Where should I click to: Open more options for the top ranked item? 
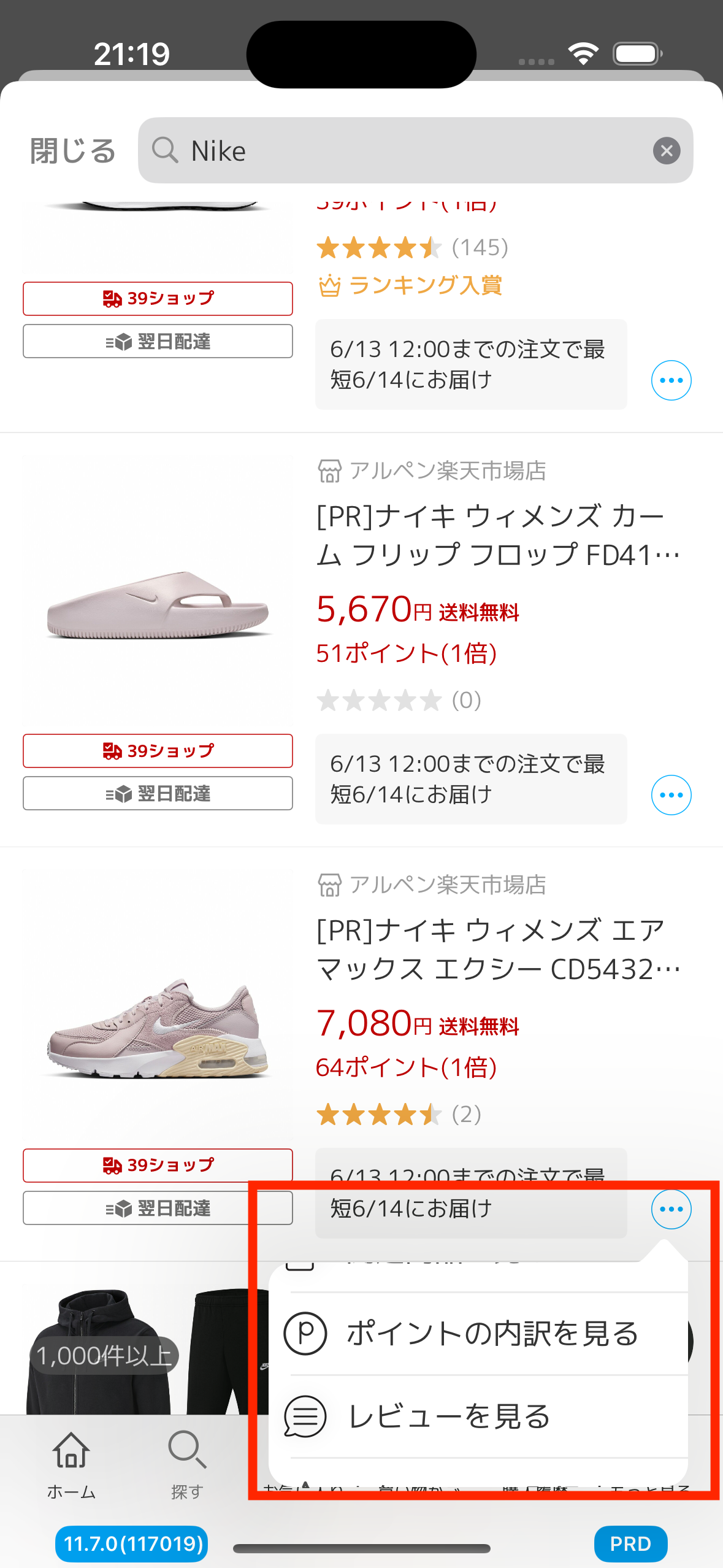coord(671,380)
